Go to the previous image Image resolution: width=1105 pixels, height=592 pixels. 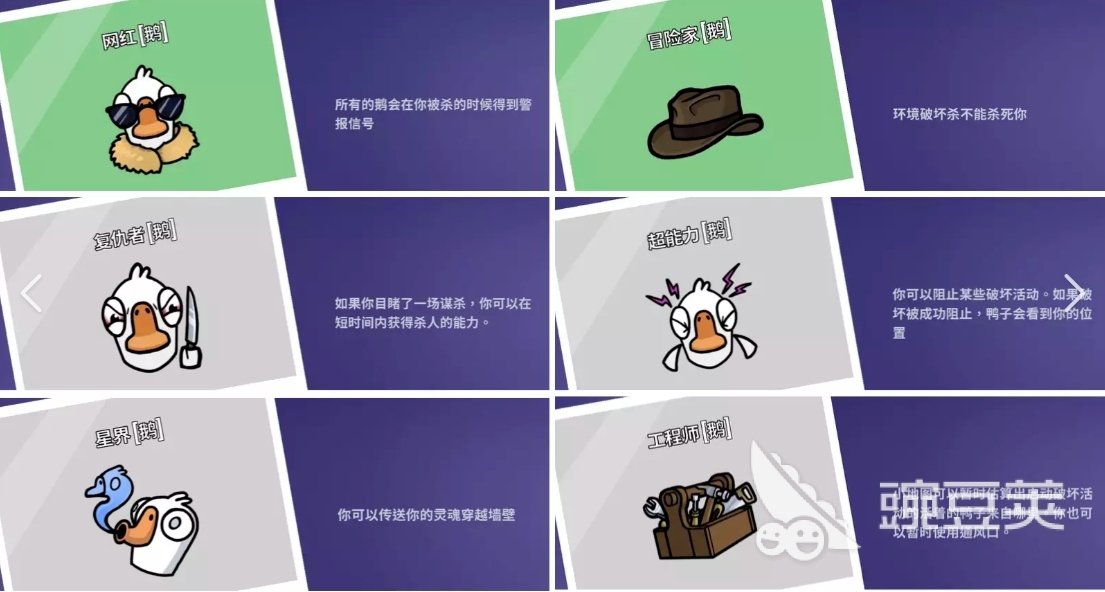(32, 293)
